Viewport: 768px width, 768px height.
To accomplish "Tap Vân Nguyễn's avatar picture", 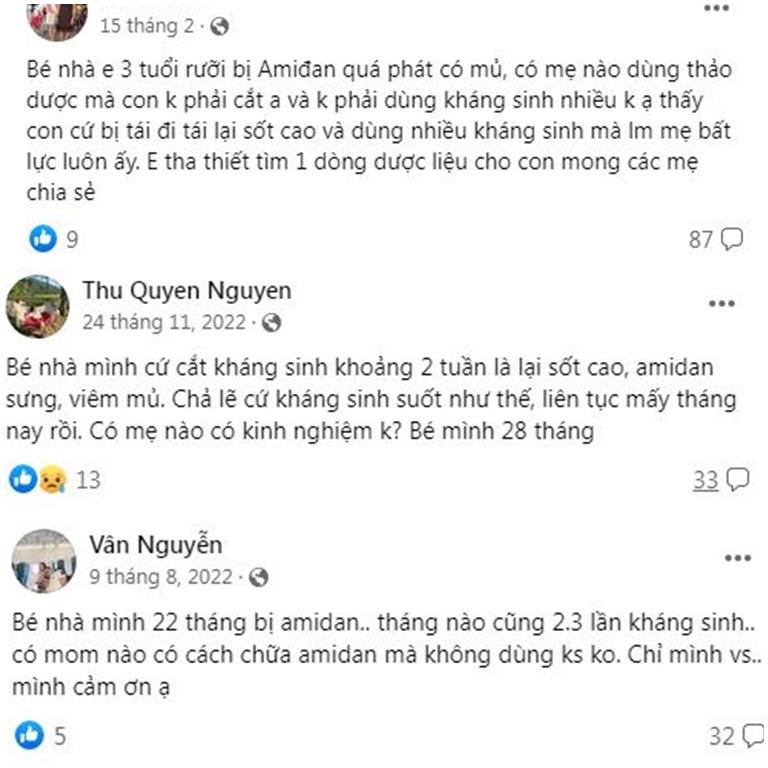I will point(43,560).
